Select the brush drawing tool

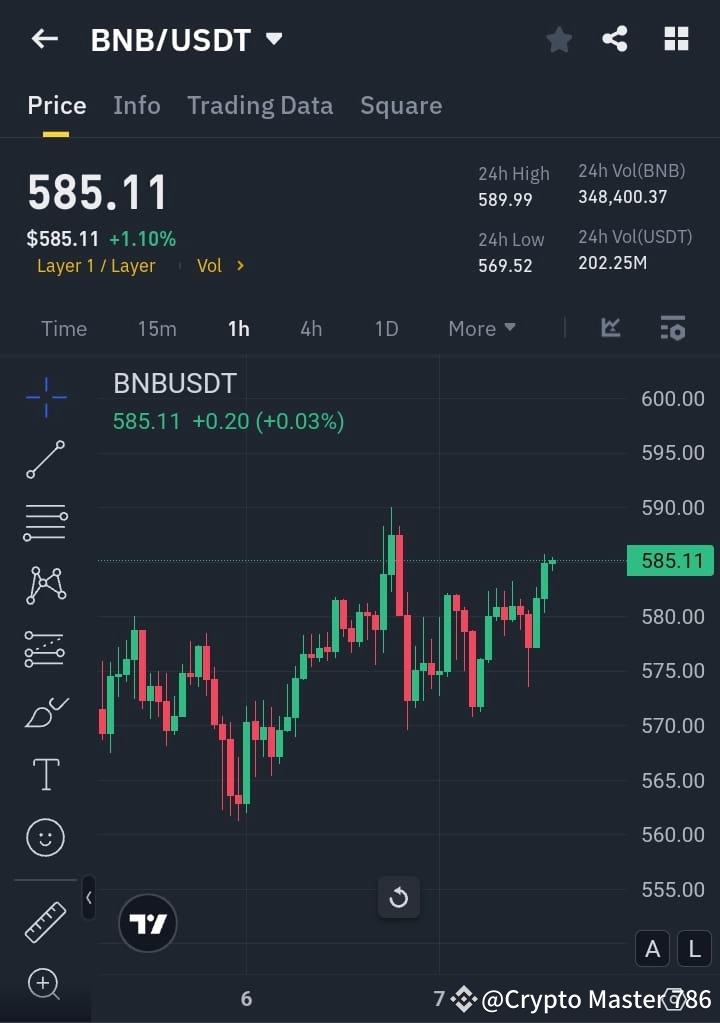tap(44, 712)
